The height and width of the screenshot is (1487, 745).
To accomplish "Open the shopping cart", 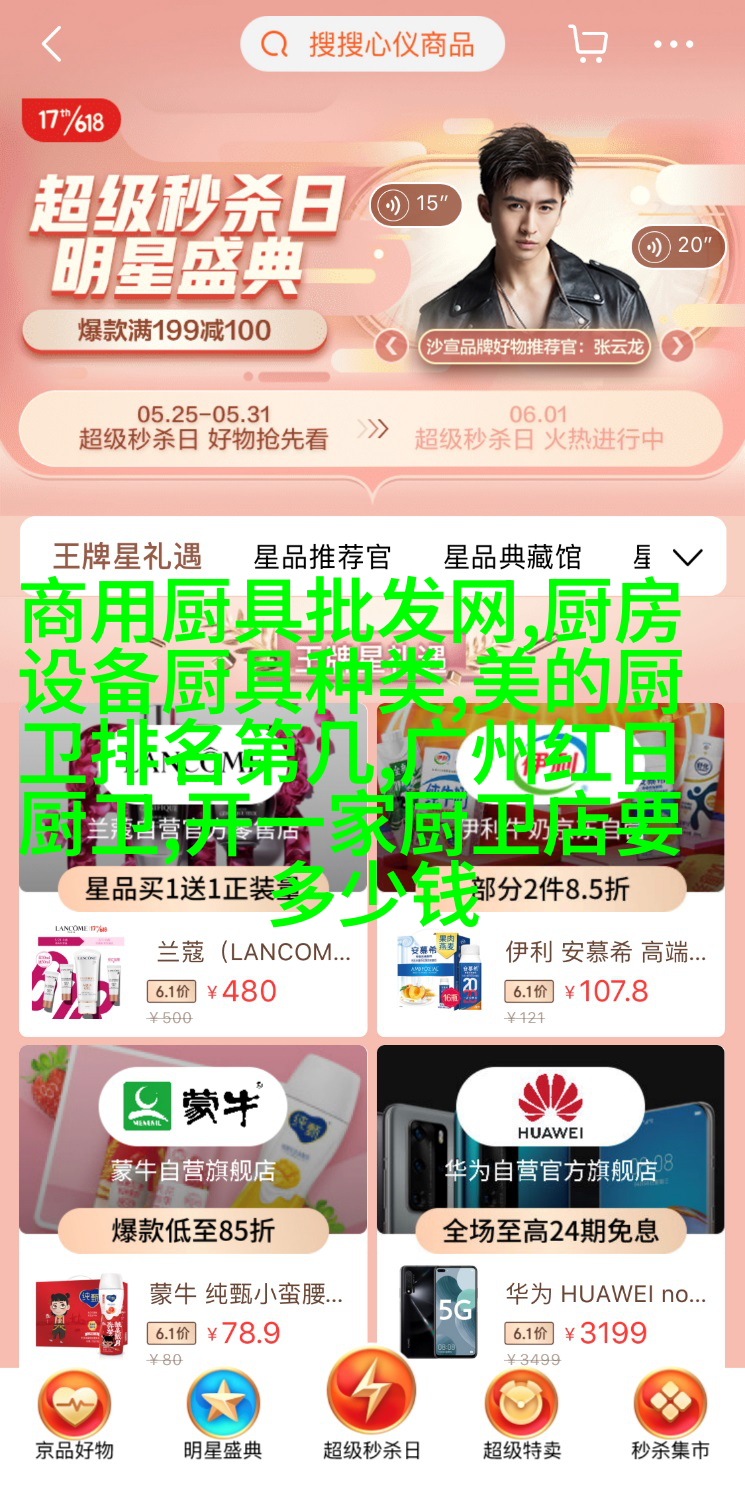I will click(588, 44).
